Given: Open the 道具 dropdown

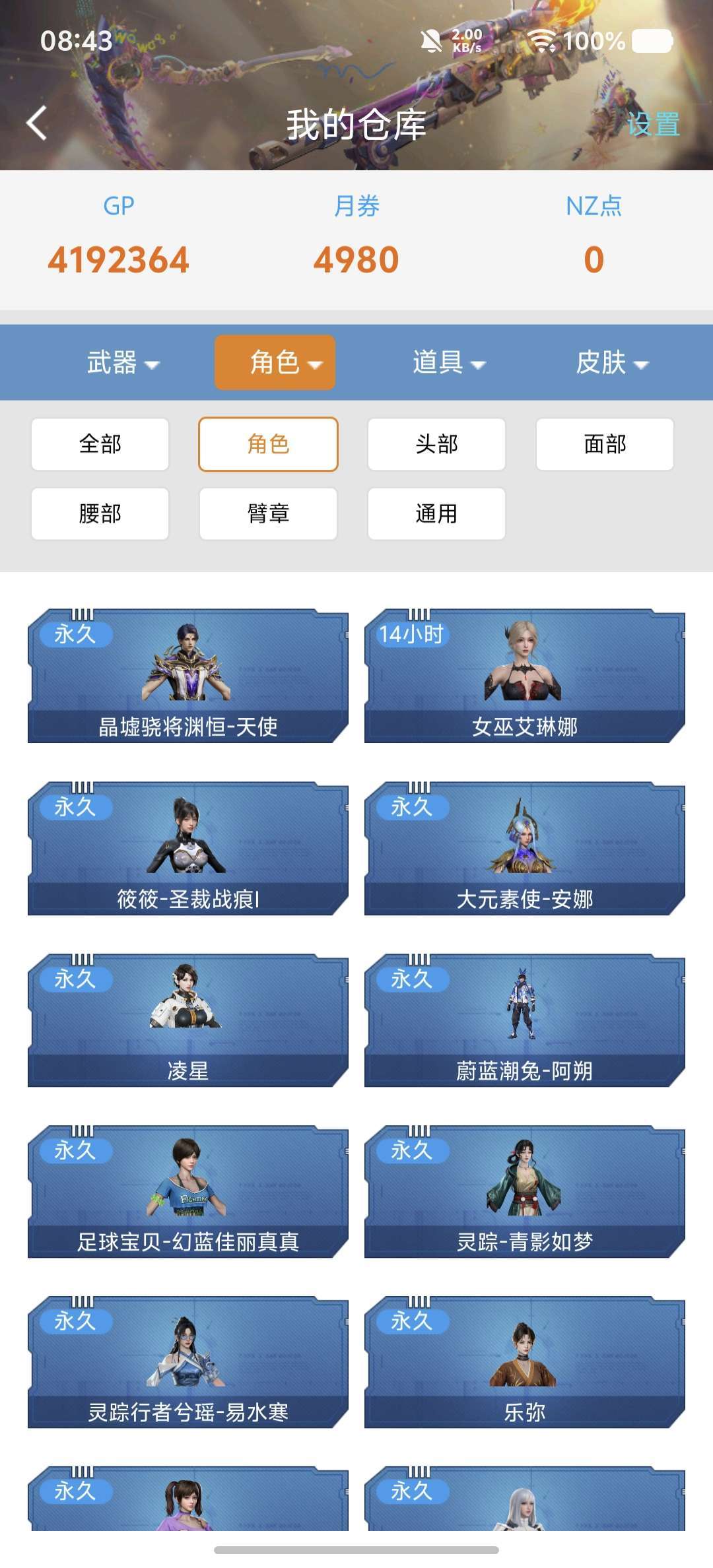Looking at the screenshot, I should (449, 363).
